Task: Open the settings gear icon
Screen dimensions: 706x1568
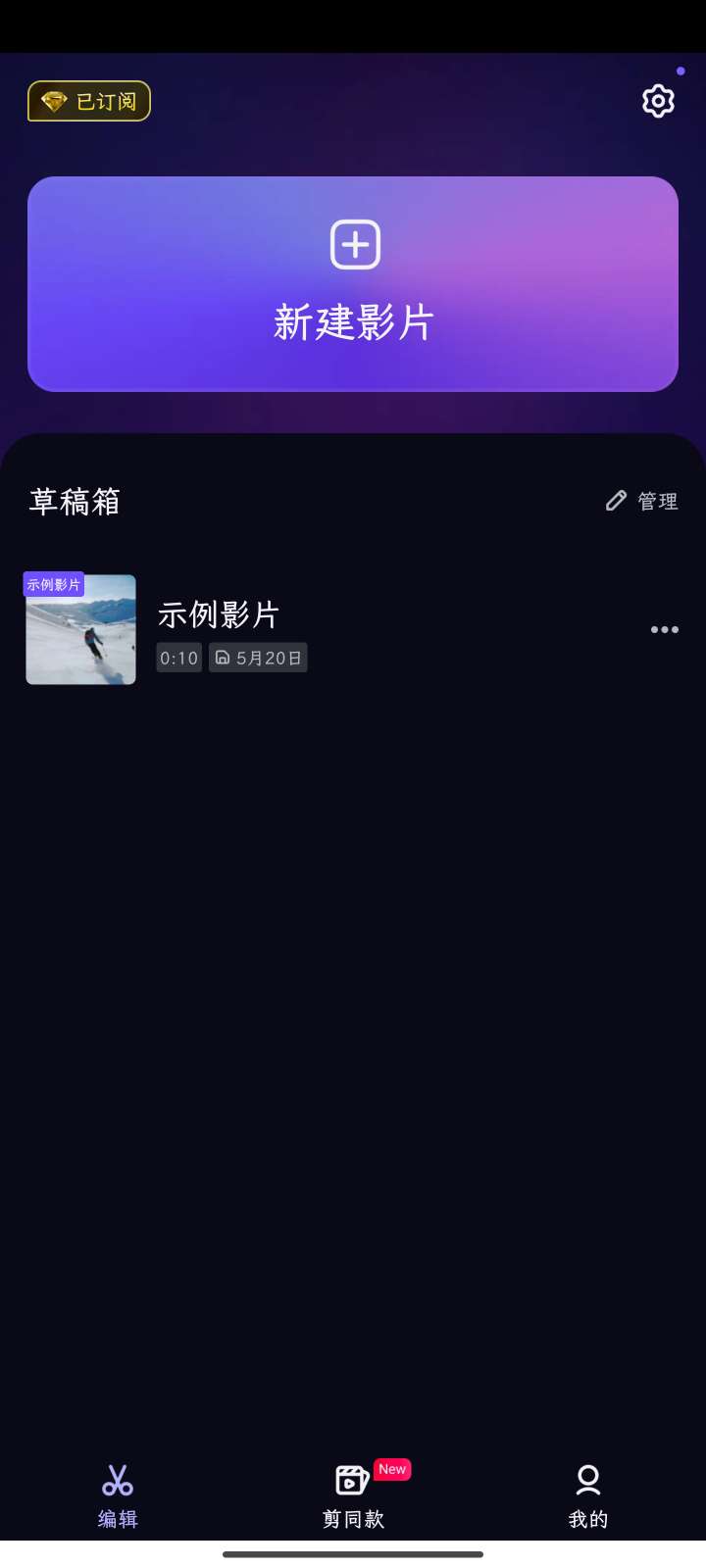Action: click(x=658, y=101)
